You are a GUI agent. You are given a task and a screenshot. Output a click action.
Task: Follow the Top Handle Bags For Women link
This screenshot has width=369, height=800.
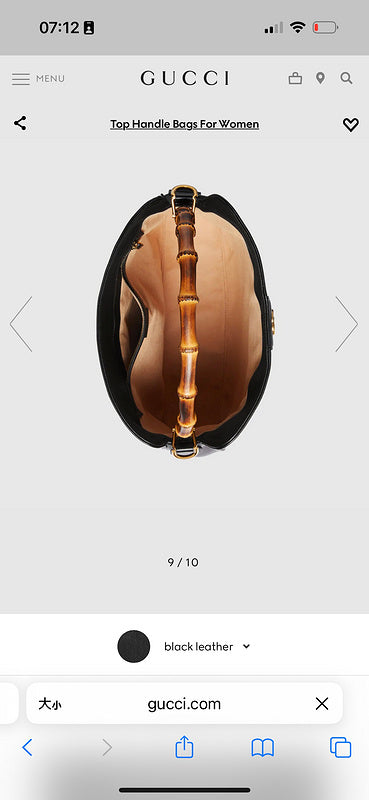(x=185, y=124)
